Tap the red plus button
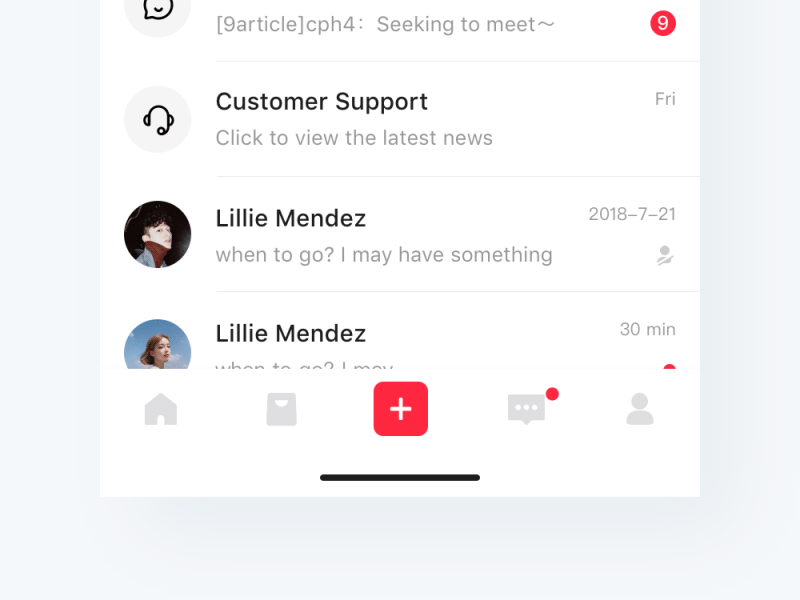This screenshot has width=800, height=600. click(401, 409)
